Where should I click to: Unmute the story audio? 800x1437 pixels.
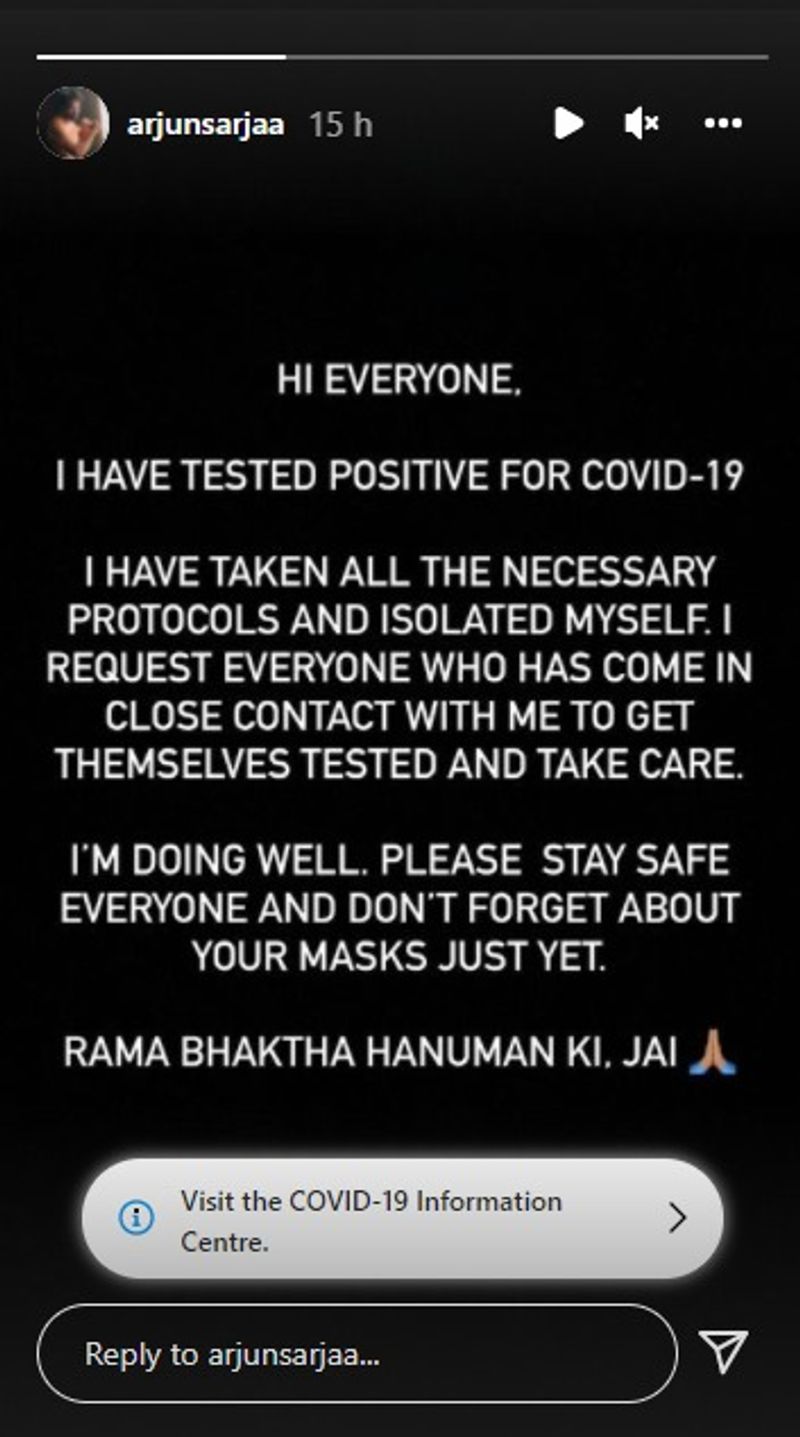pos(641,124)
